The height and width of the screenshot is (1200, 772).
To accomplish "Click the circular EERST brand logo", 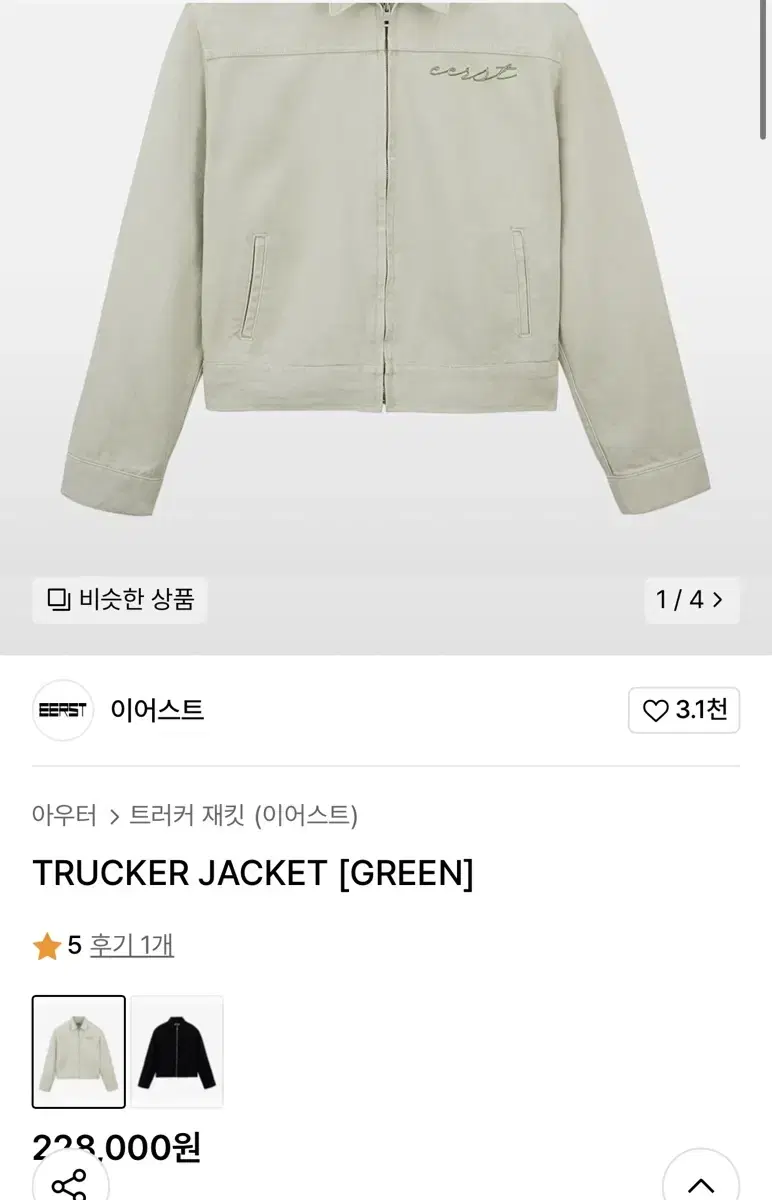I will click(x=62, y=711).
